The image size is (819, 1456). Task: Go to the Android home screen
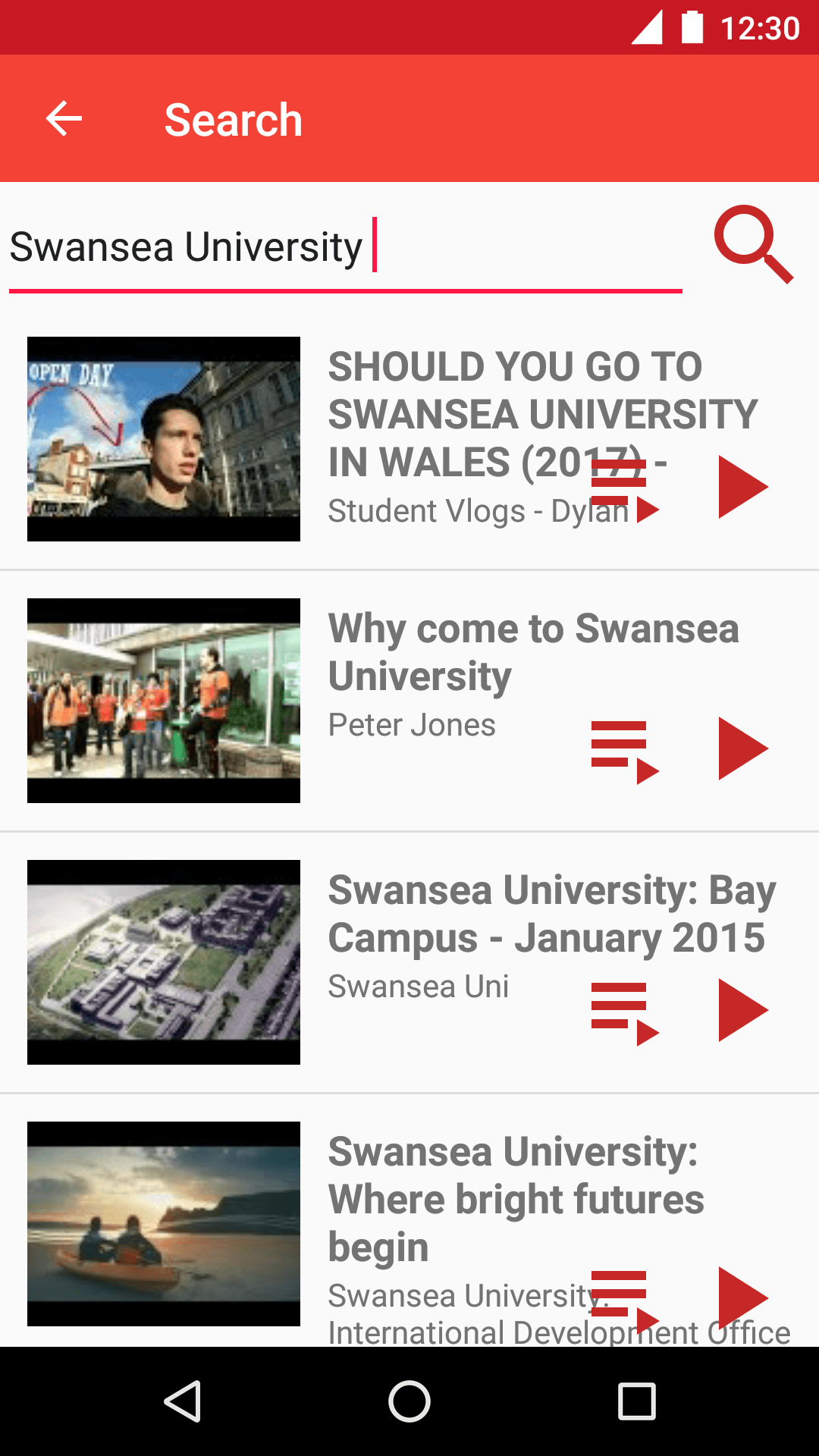point(409,1401)
